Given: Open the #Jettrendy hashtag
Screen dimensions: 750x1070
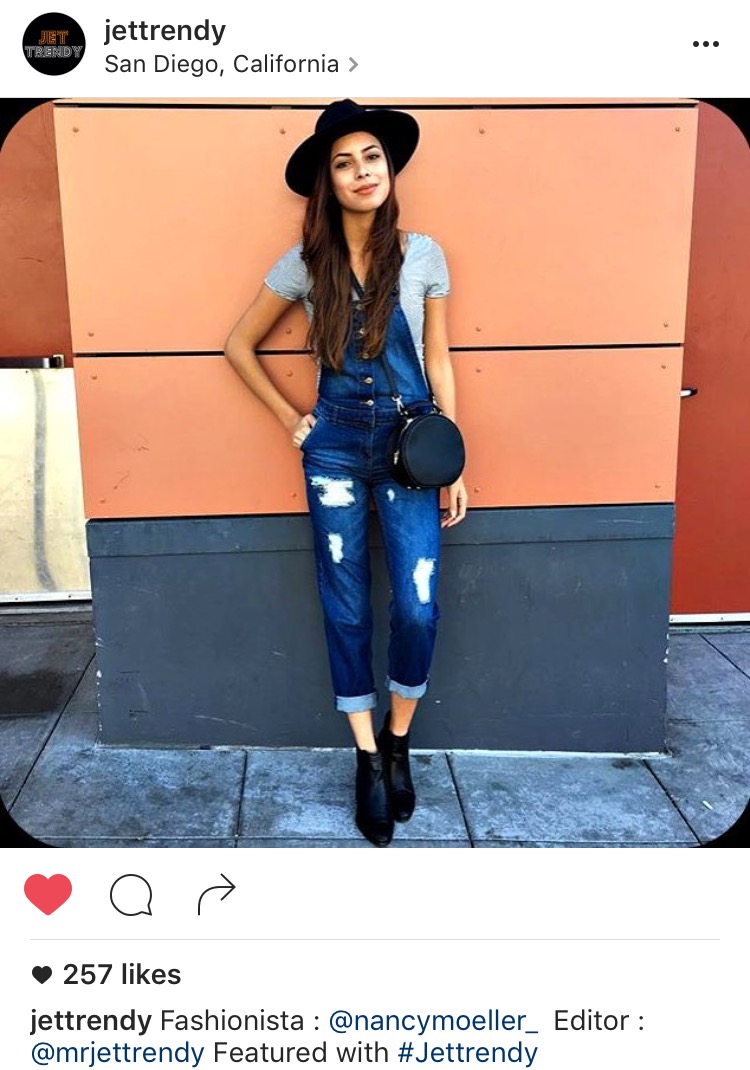Looking at the screenshot, I should point(466,1053).
